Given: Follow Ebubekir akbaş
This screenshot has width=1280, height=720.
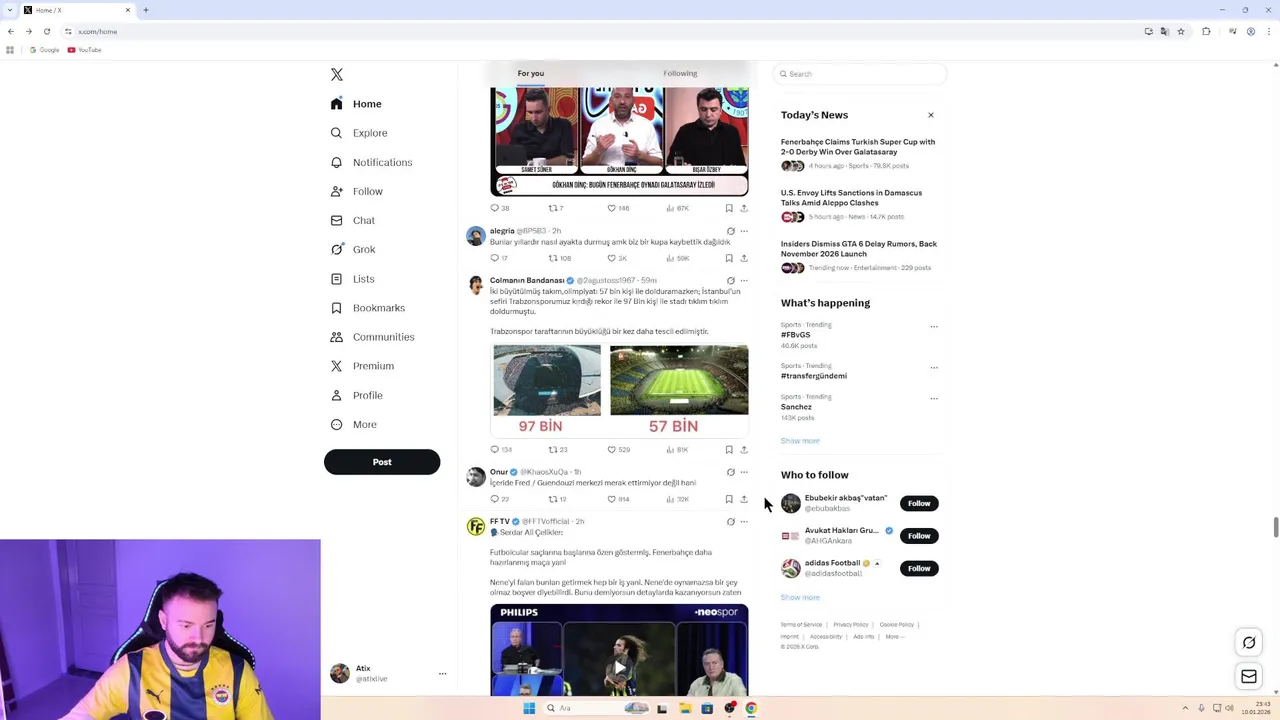Looking at the screenshot, I should pyautogui.click(x=918, y=503).
